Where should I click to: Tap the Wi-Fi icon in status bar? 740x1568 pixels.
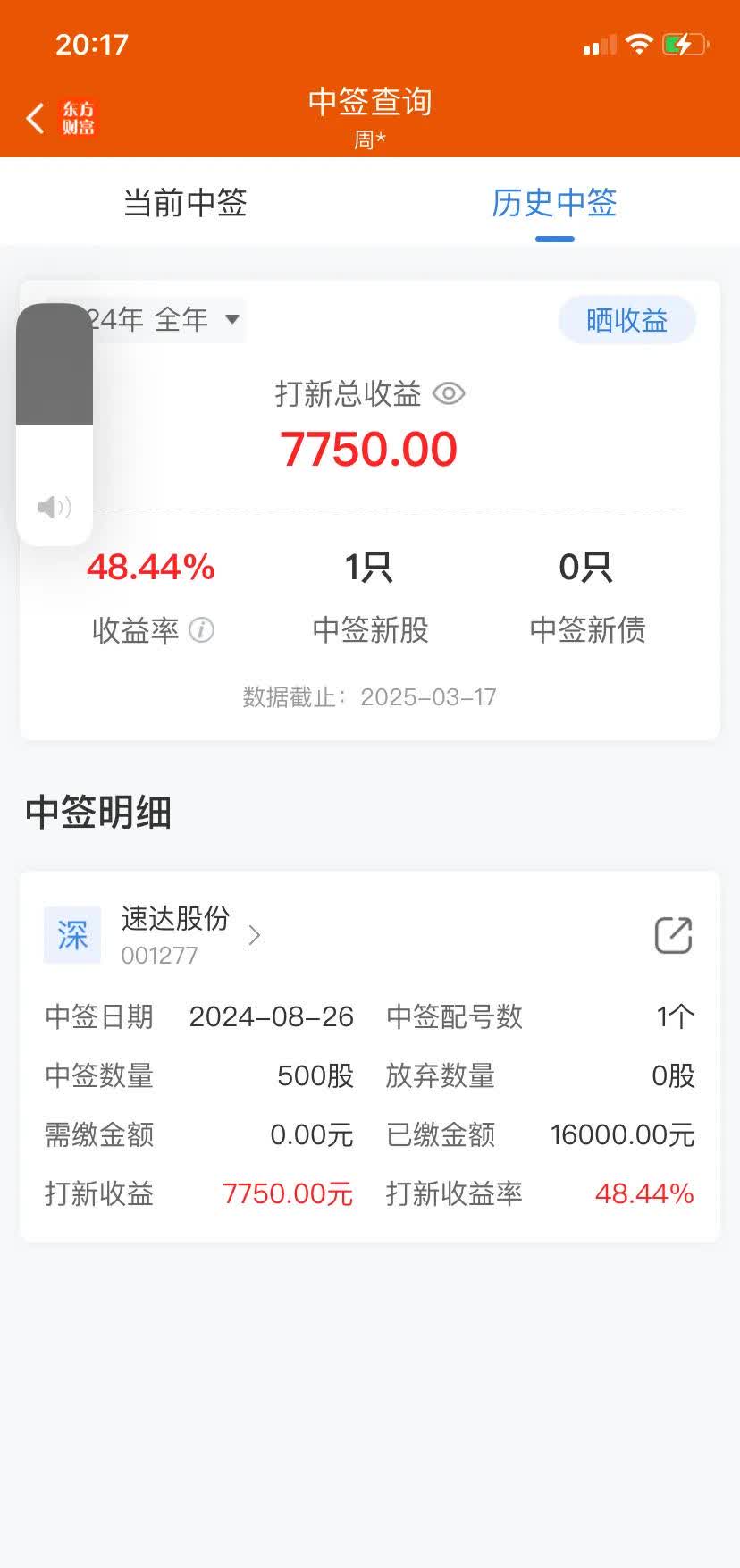point(640,43)
